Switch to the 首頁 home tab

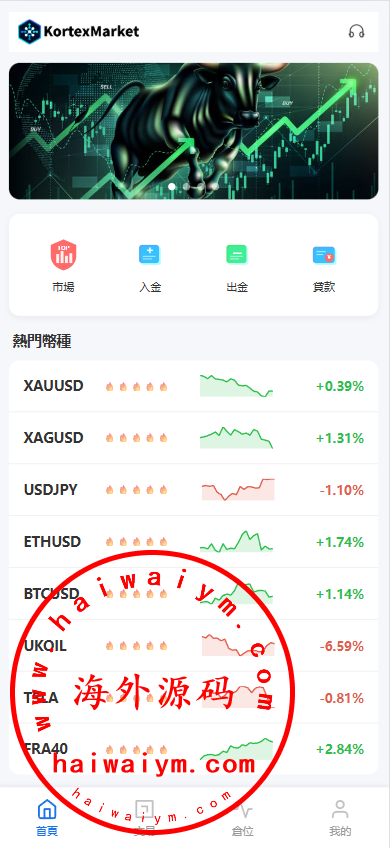47,818
